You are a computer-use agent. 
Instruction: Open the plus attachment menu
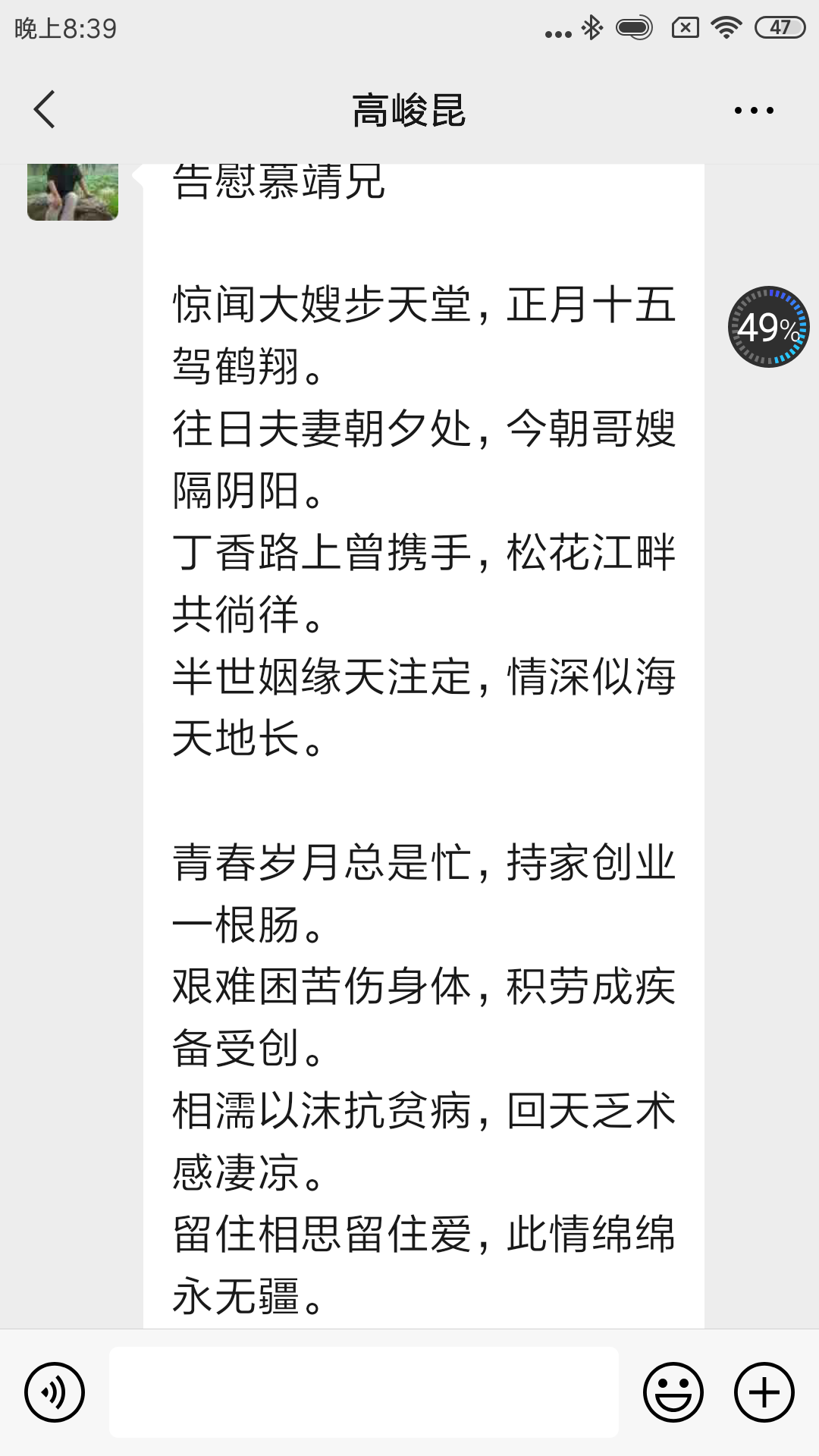point(764,1392)
